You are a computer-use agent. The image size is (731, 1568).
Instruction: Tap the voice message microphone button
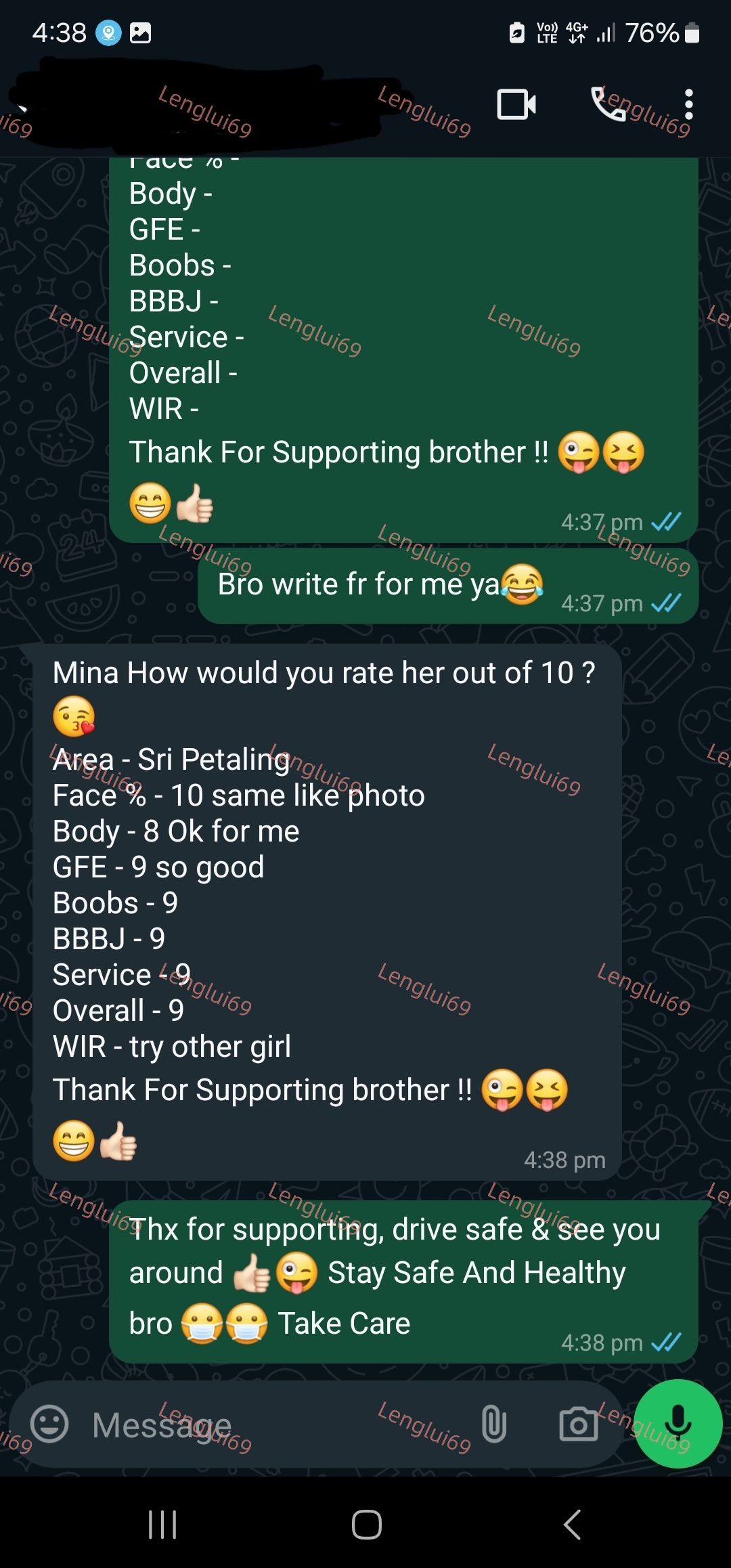678,1423
